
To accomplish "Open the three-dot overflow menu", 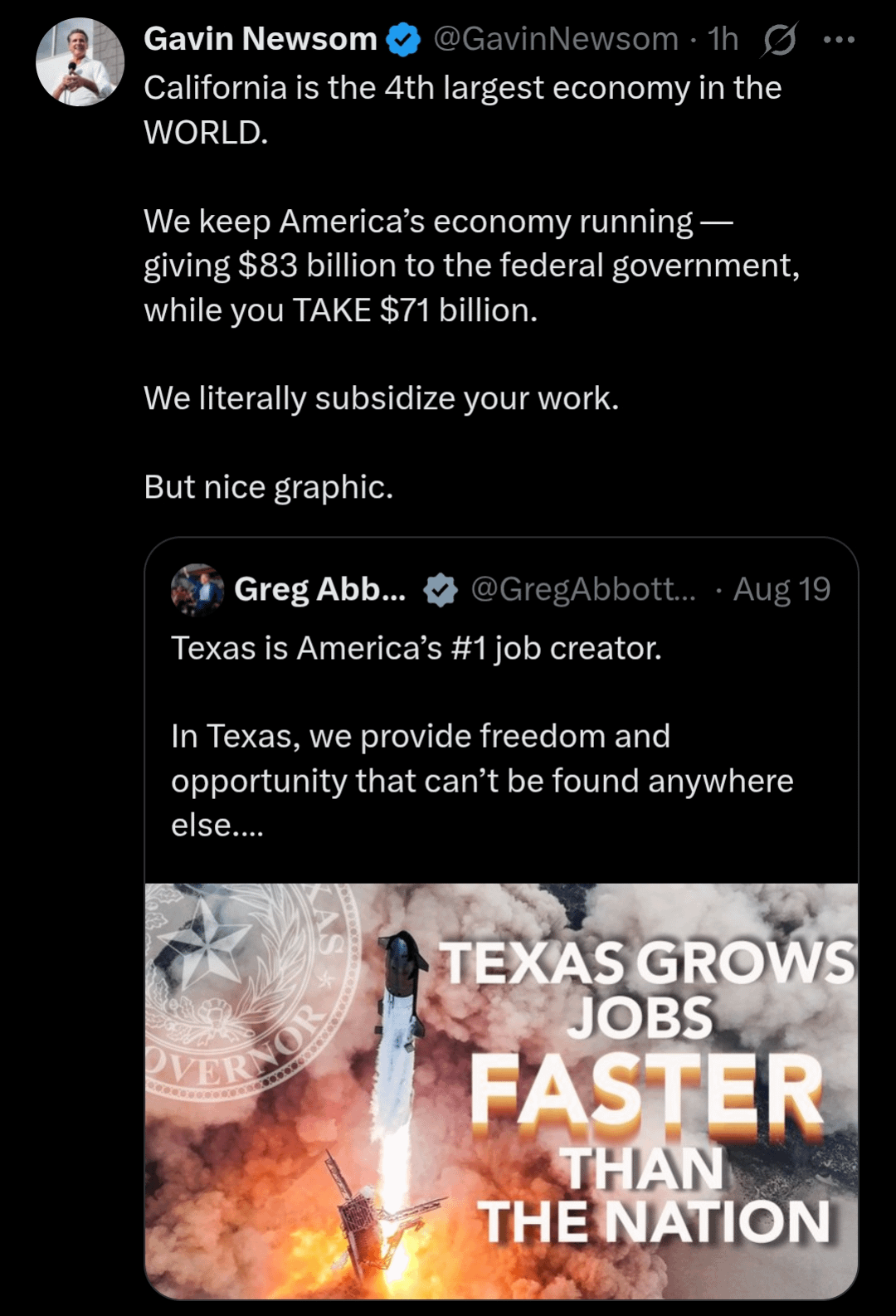I will point(839,39).
